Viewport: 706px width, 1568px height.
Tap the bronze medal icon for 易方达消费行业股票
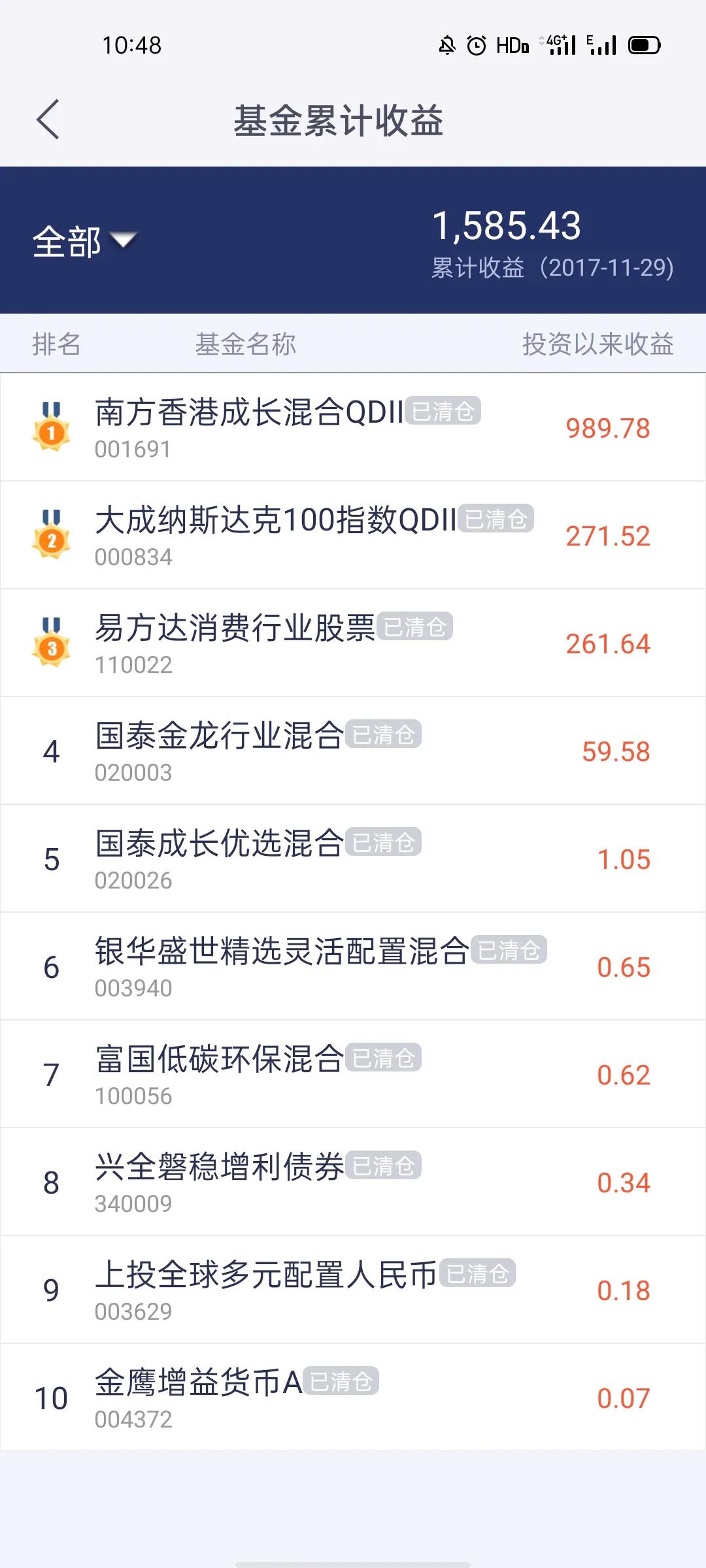51,642
